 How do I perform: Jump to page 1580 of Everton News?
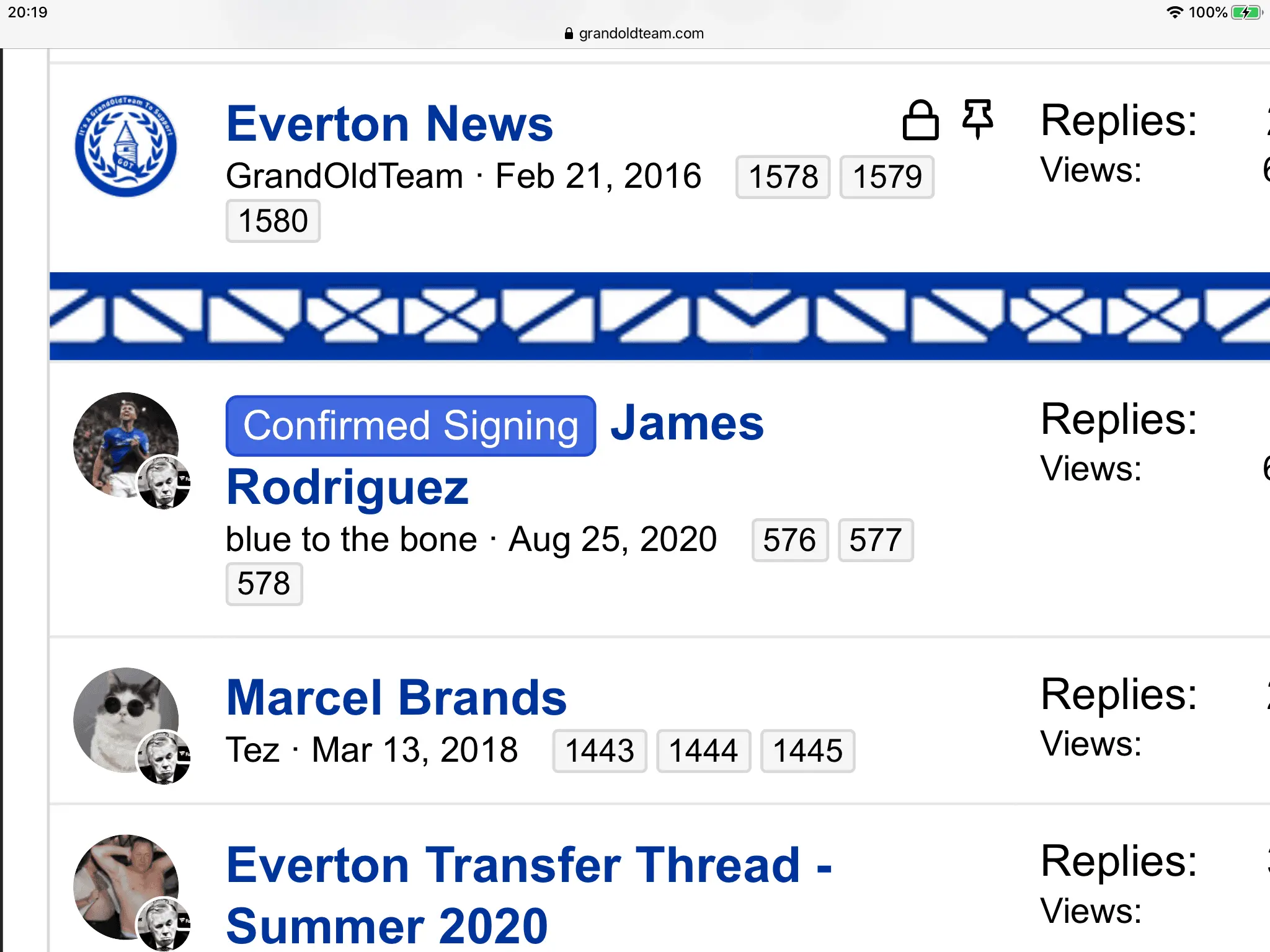[x=273, y=221]
